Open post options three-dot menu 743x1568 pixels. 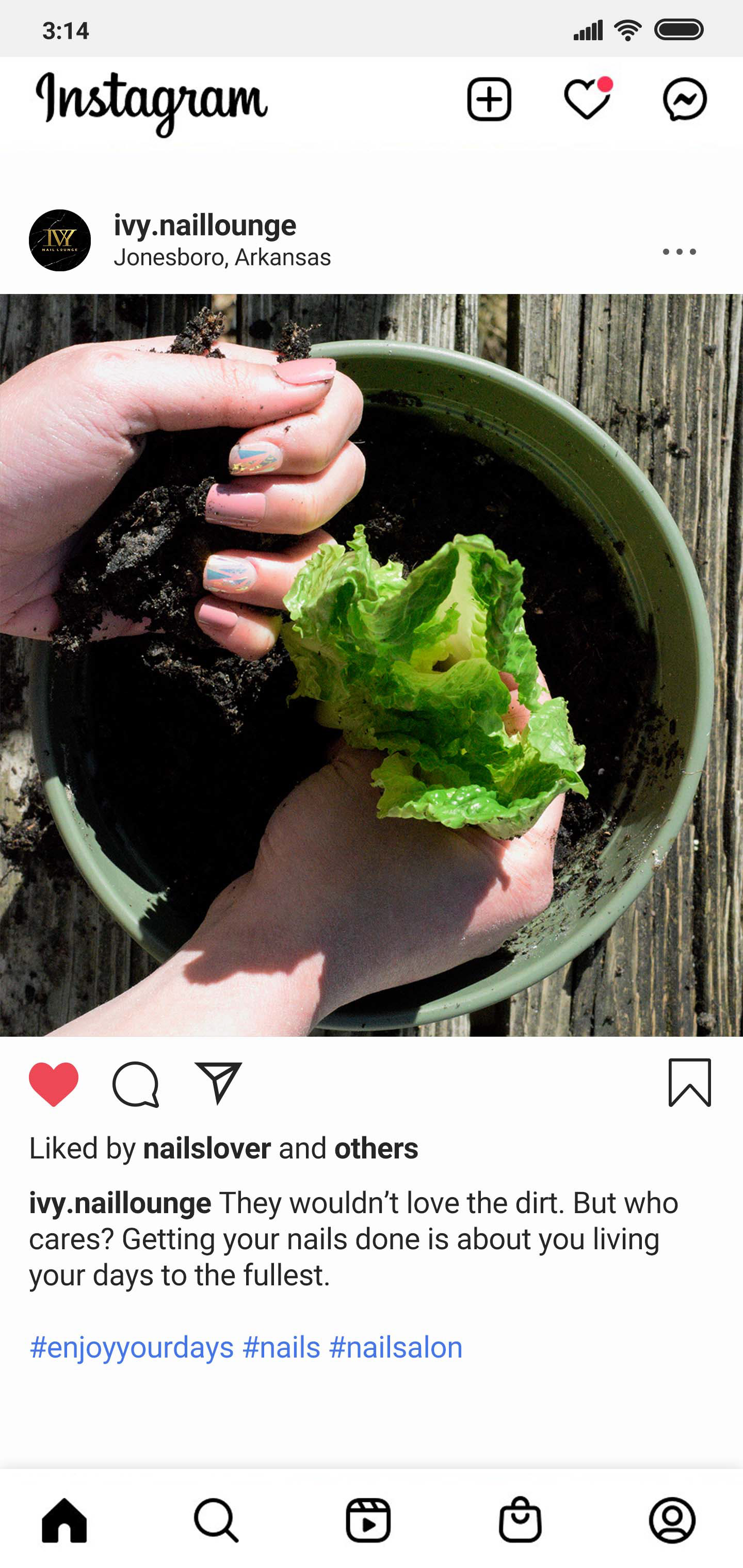(679, 251)
